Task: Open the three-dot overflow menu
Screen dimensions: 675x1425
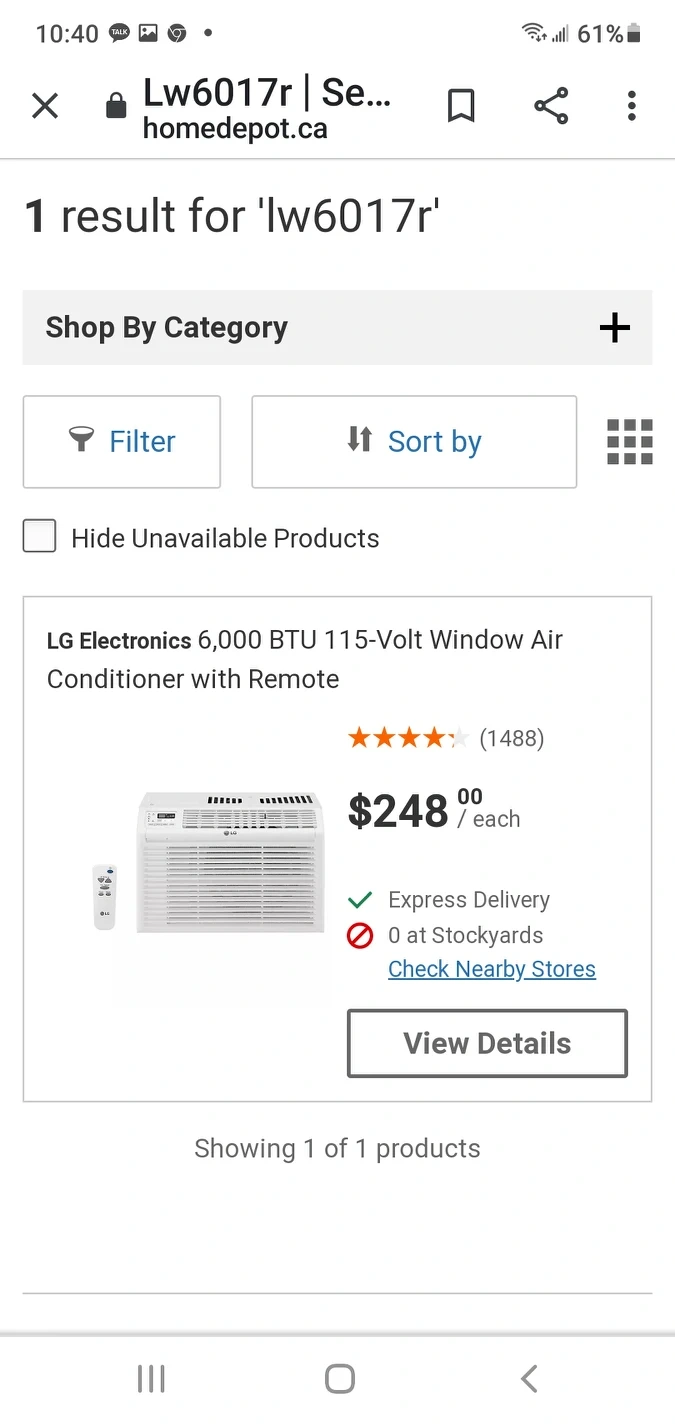Action: click(x=631, y=106)
